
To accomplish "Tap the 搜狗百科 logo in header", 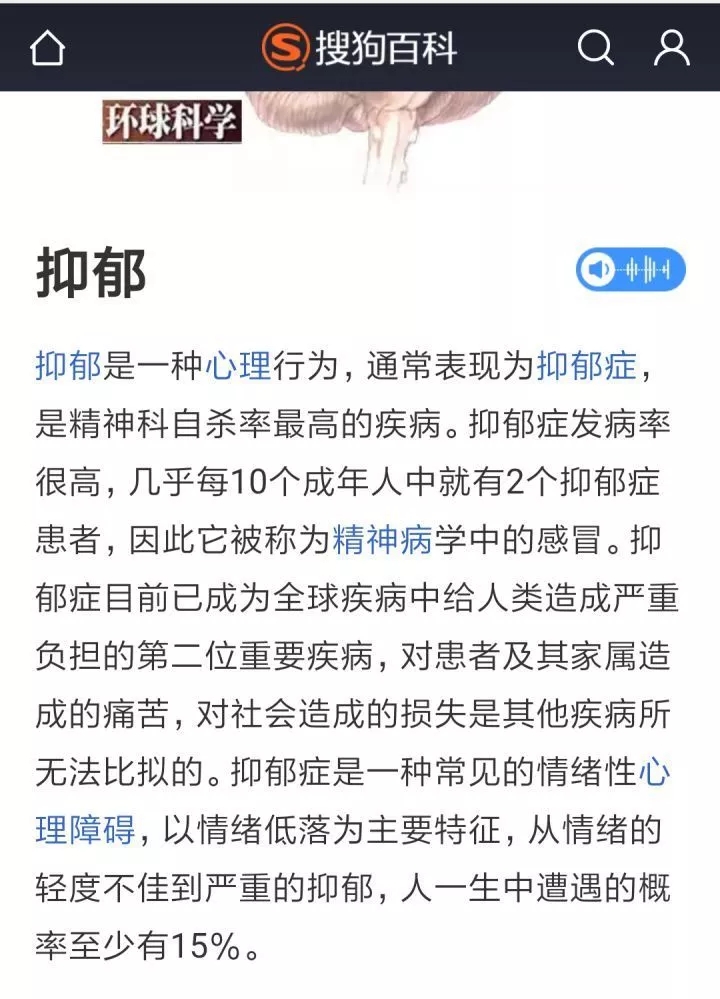I will point(360,47).
